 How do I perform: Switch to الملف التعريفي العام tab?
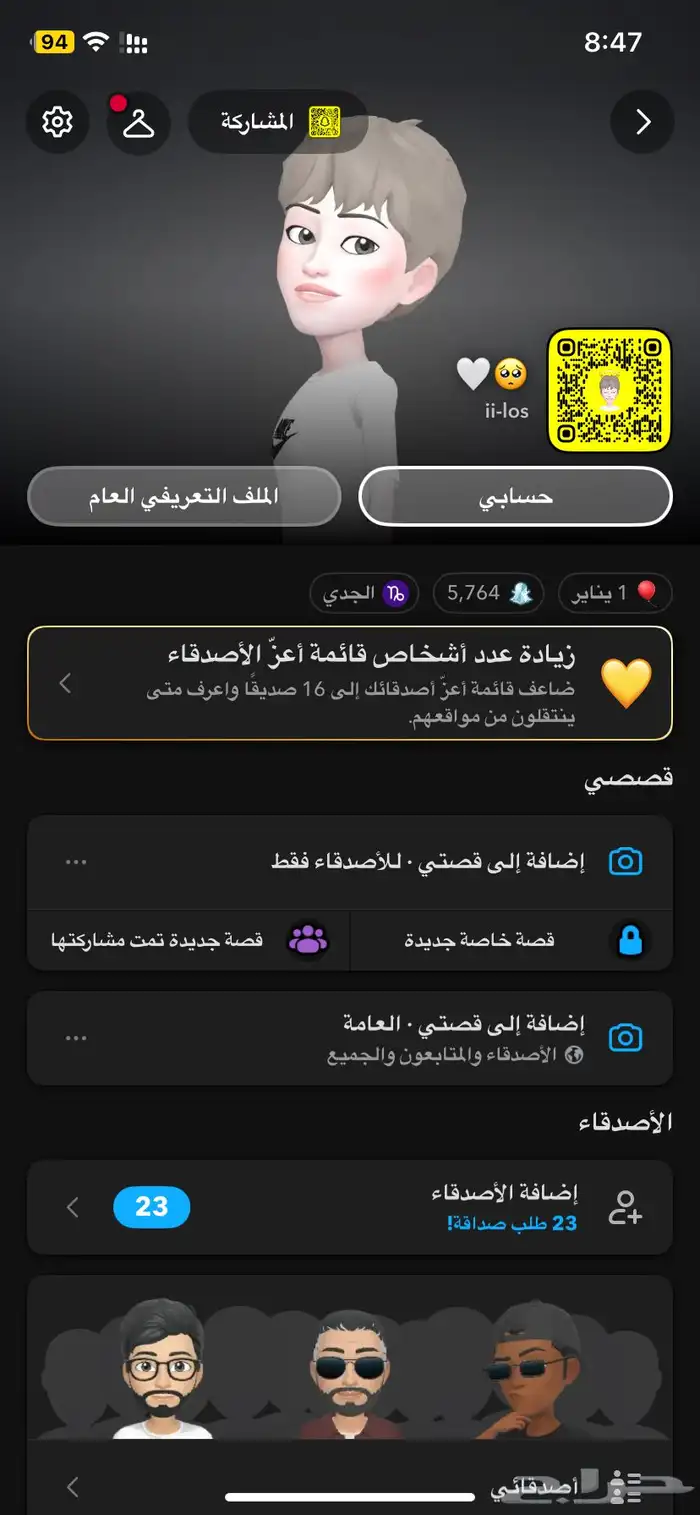click(x=184, y=496)
